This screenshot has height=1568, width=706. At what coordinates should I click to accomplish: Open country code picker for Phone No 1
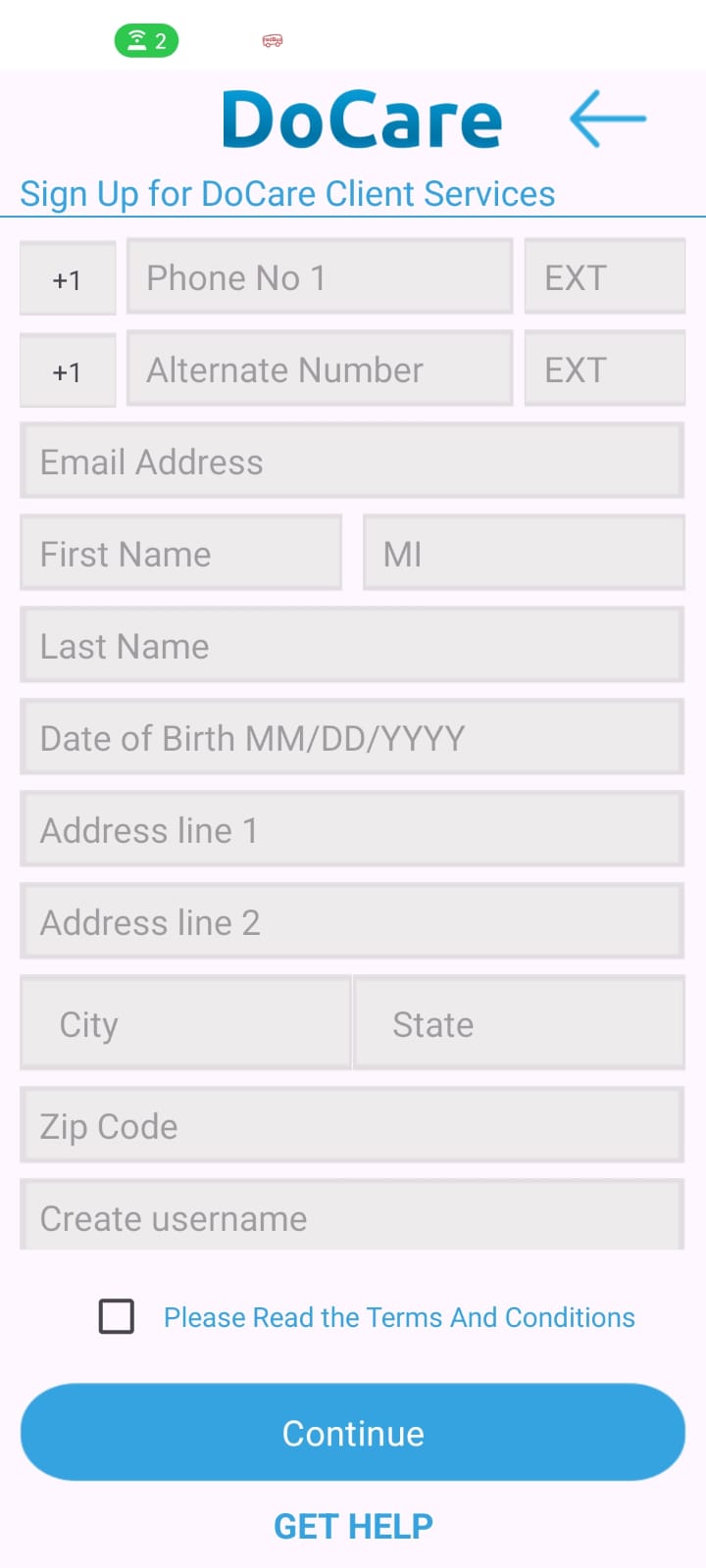(68, 279)
